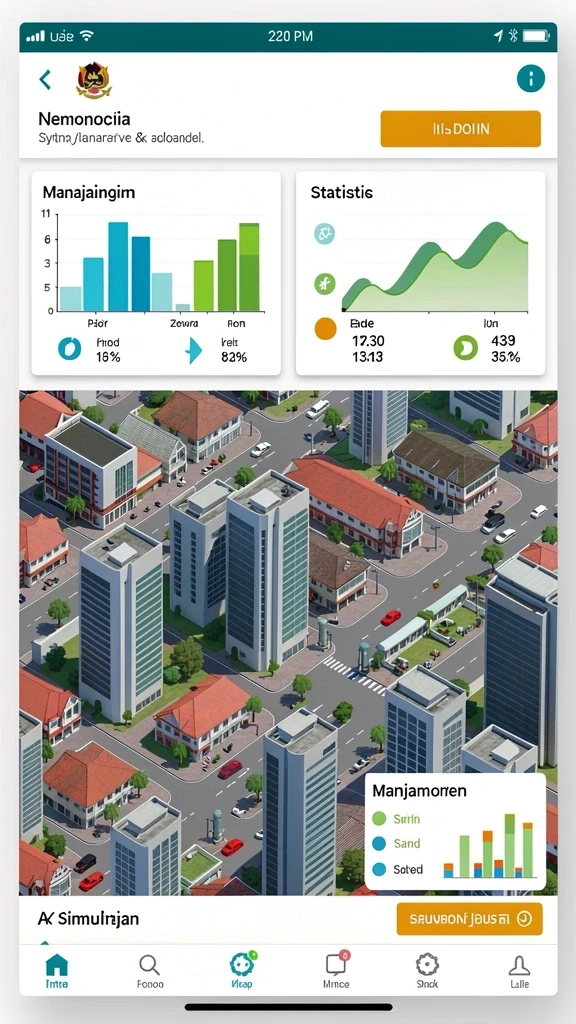Open the Statistis chart card
The width and height of the screenshot is (576, 1024).
(x=421, y=273)
